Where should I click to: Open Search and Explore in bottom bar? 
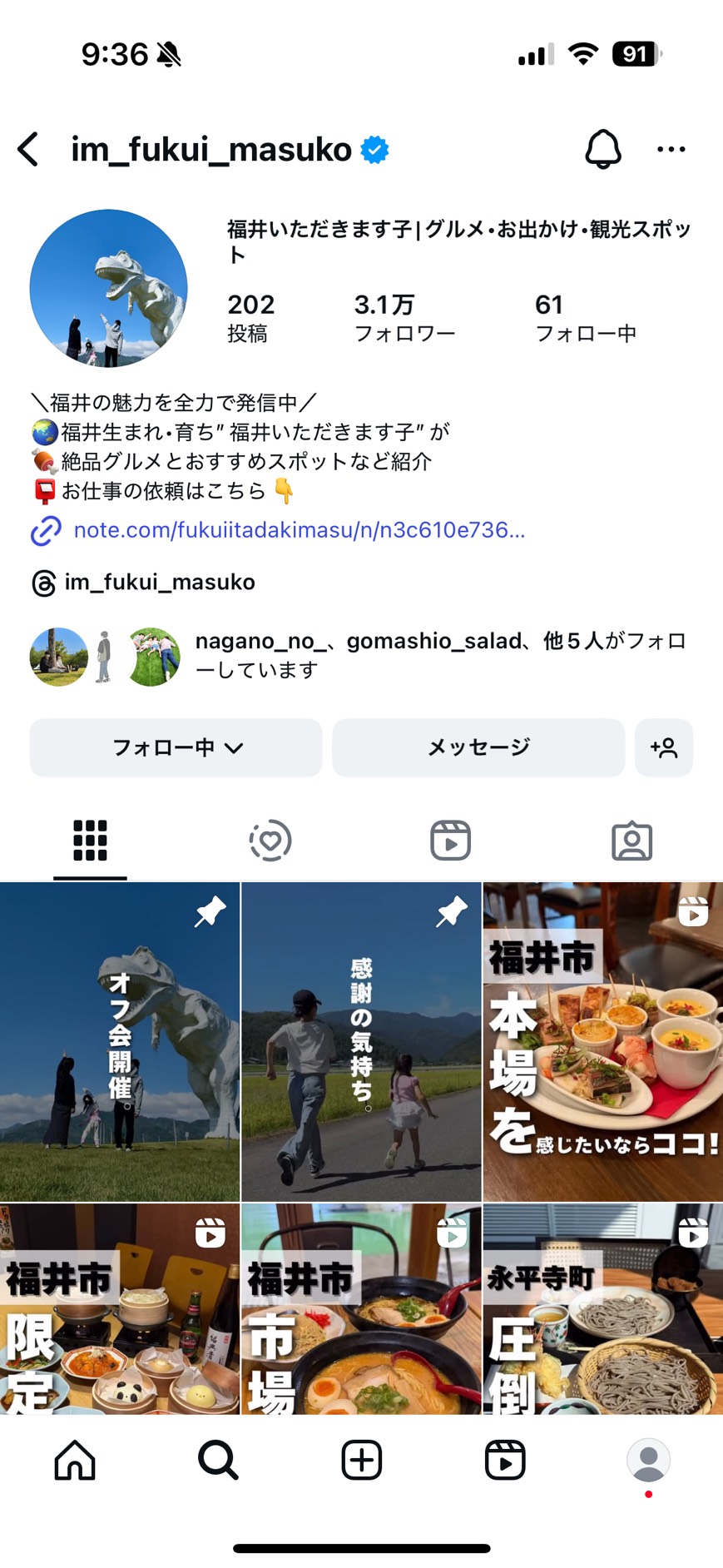[x=218, y=1461]
